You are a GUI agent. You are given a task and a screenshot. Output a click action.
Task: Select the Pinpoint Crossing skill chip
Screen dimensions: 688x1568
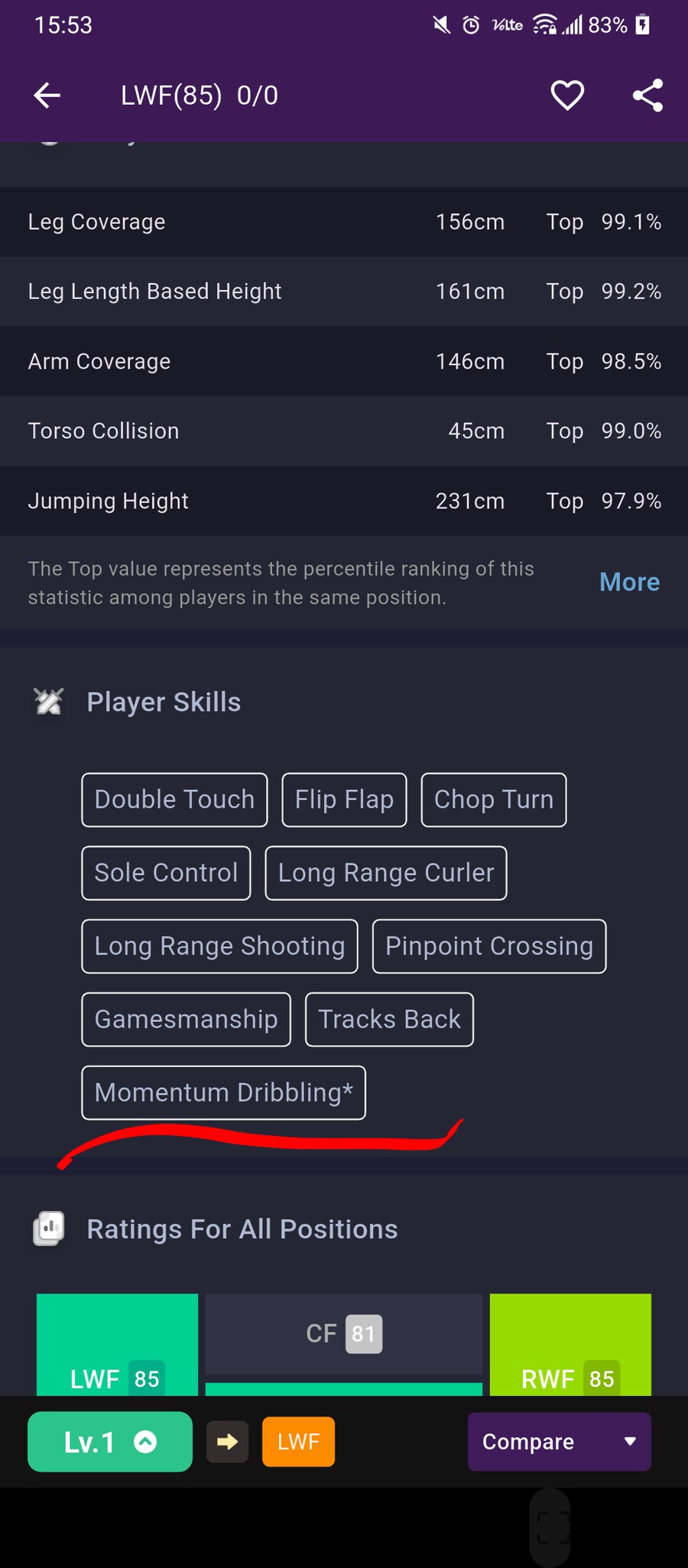pyautogui.click(x=488, y=946)
